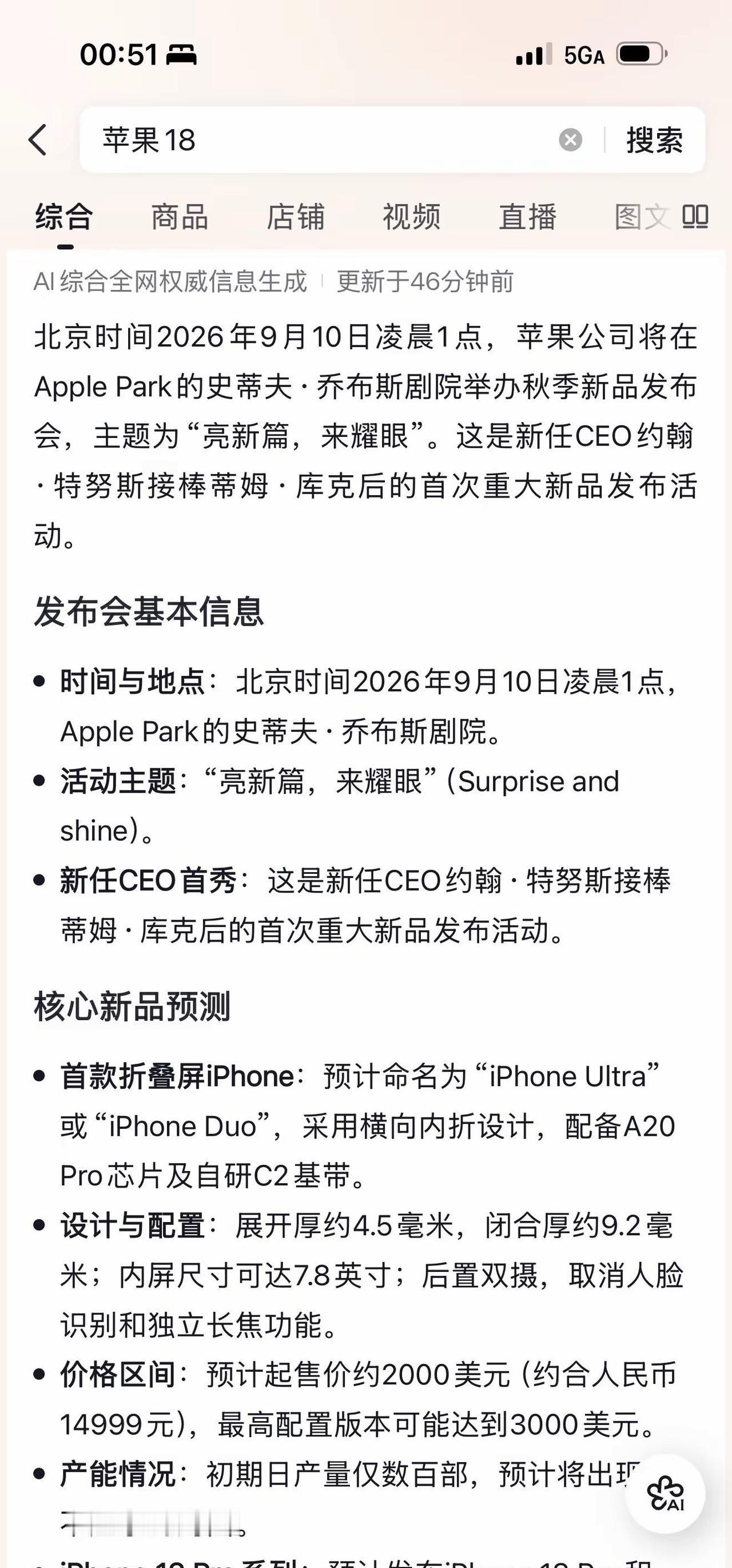
Task: Tap the 搜索 button
Action: pyautogui.click(x=654, y=140)
